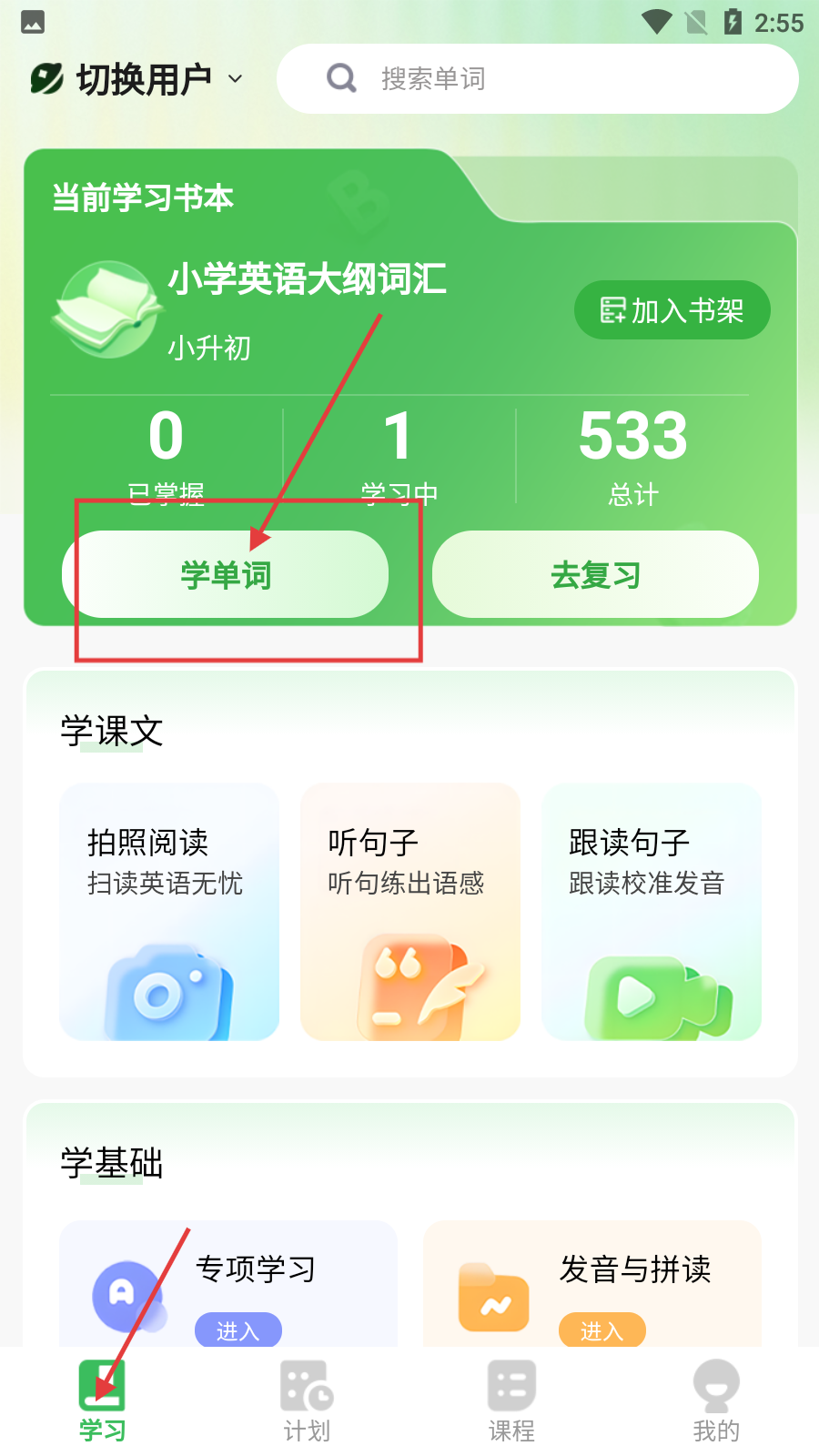The height and width of the screenshot is (1456, 819).
Task: Open the 拍照阅读 card
Action: pos(169,912)
